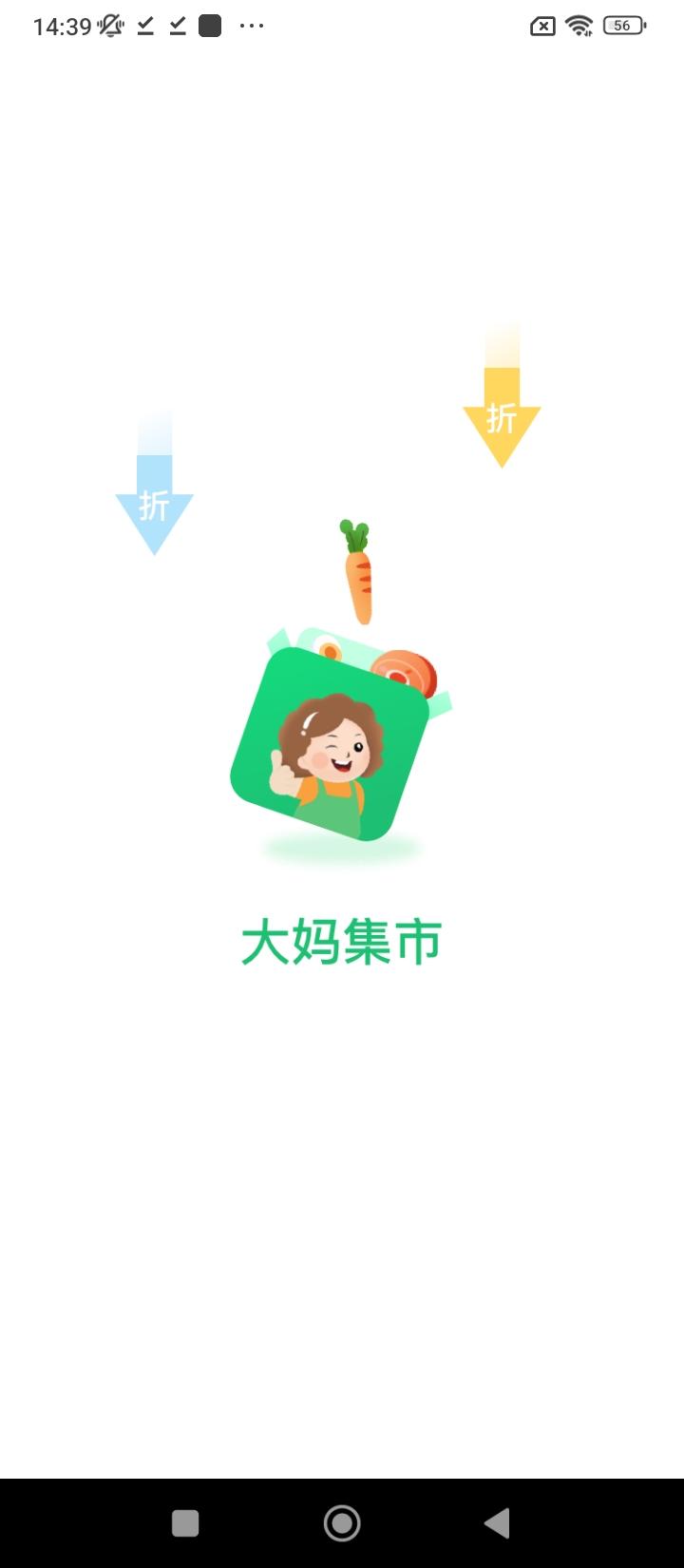Tap the muted notifications bell icon

110,26
